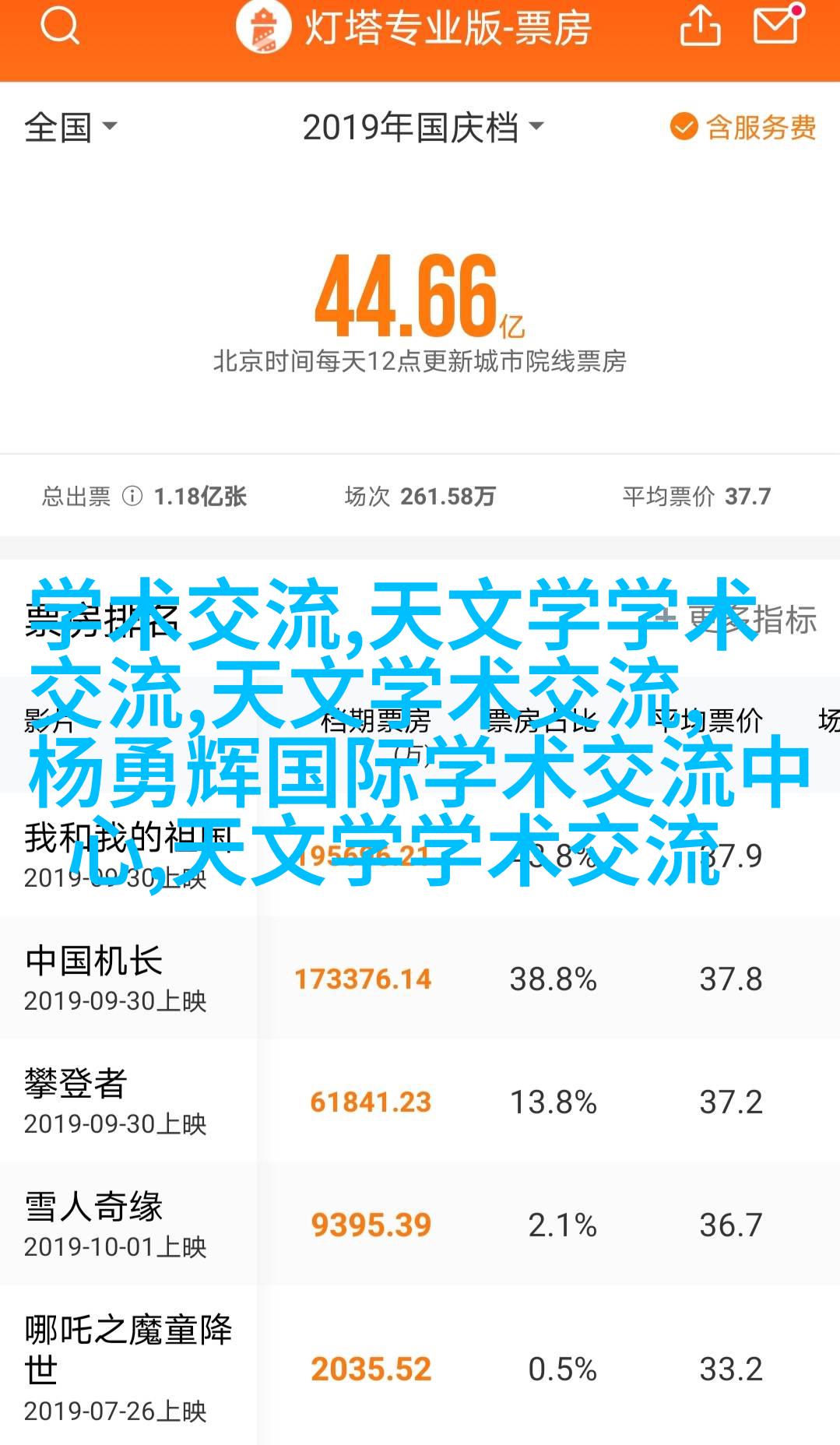
Task: Share this box office page
Action: pos(701,26)
